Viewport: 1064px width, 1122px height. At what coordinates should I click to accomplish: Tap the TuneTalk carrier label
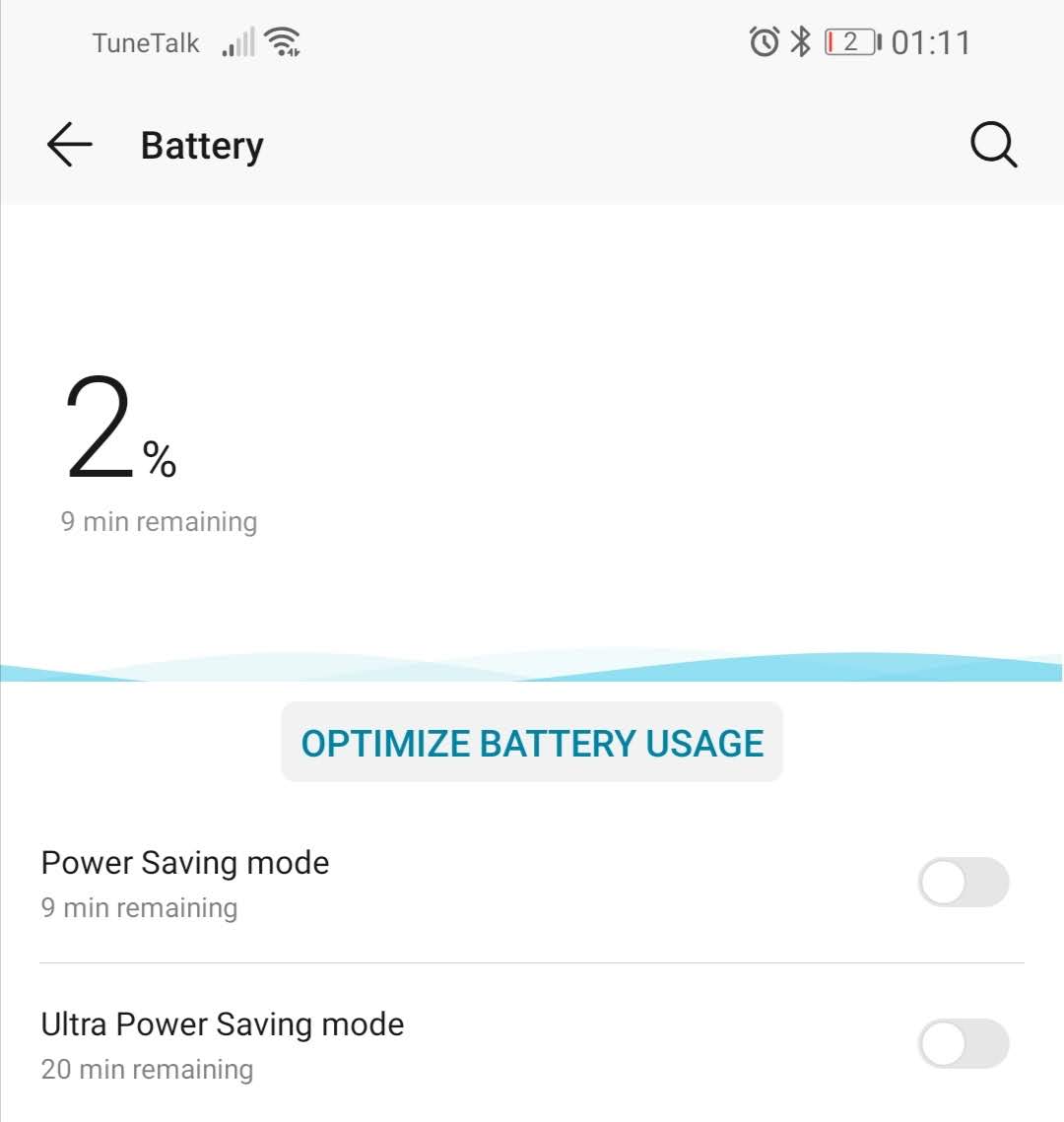pos(145,42)
